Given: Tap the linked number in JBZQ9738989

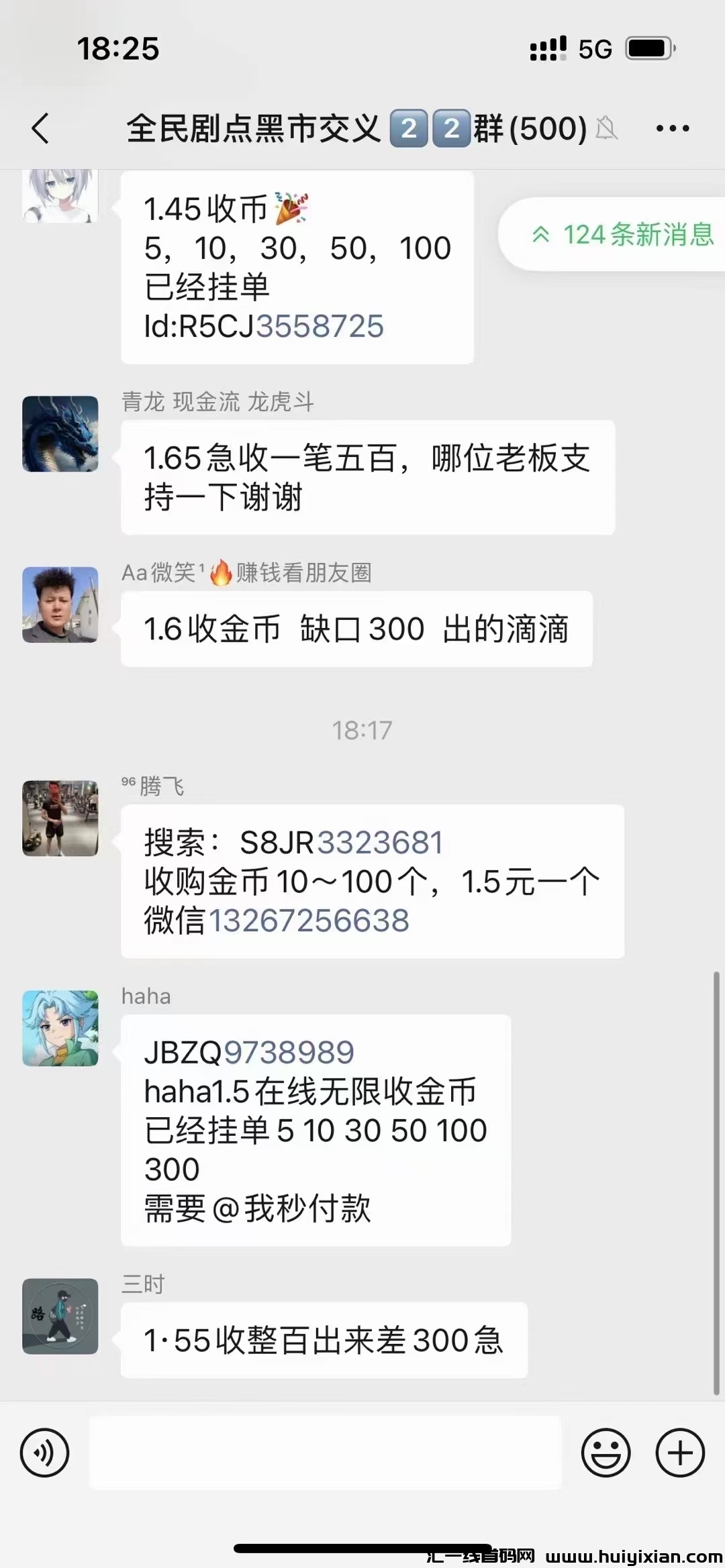Looking at the screenshot, I should (289, 1052).
